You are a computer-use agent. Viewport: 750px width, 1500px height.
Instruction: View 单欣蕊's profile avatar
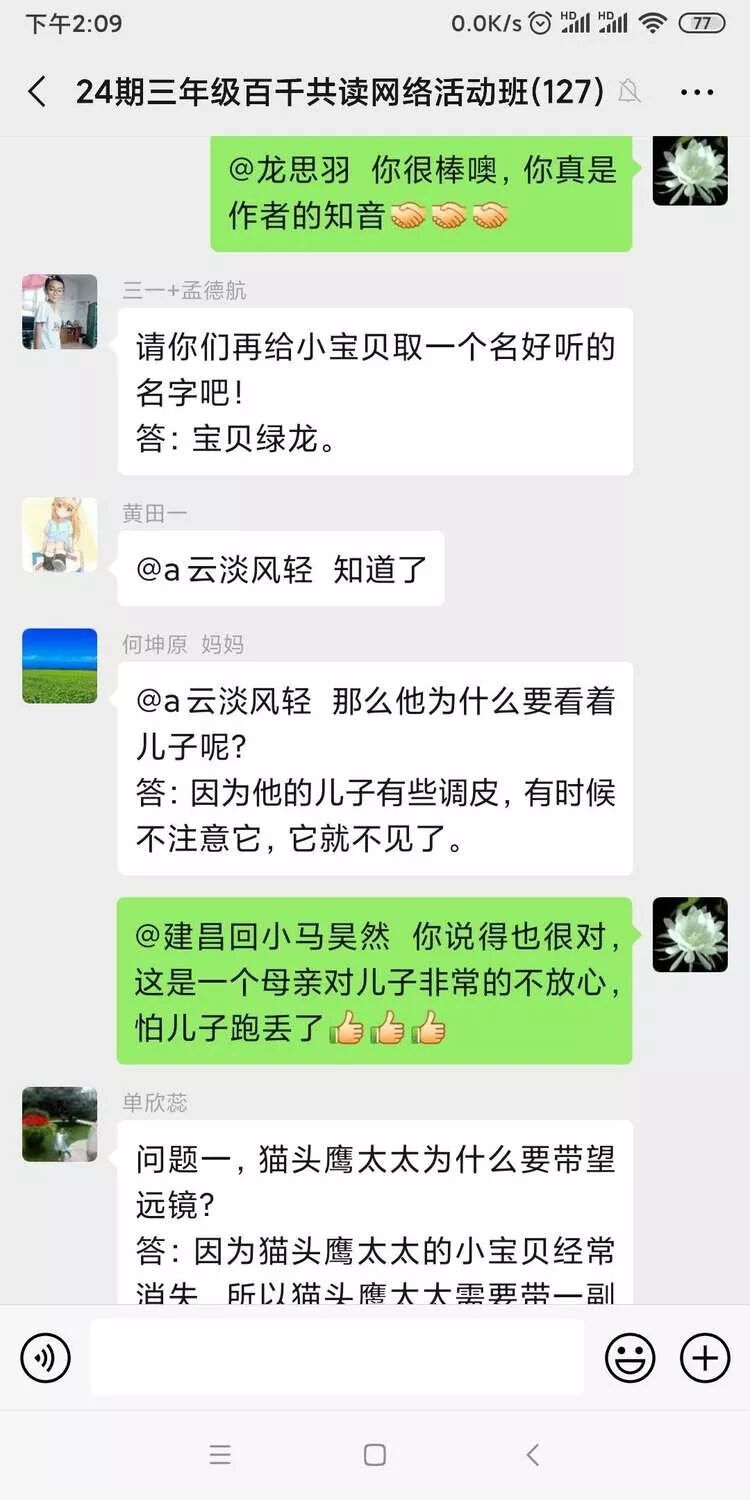(60, 1124)
